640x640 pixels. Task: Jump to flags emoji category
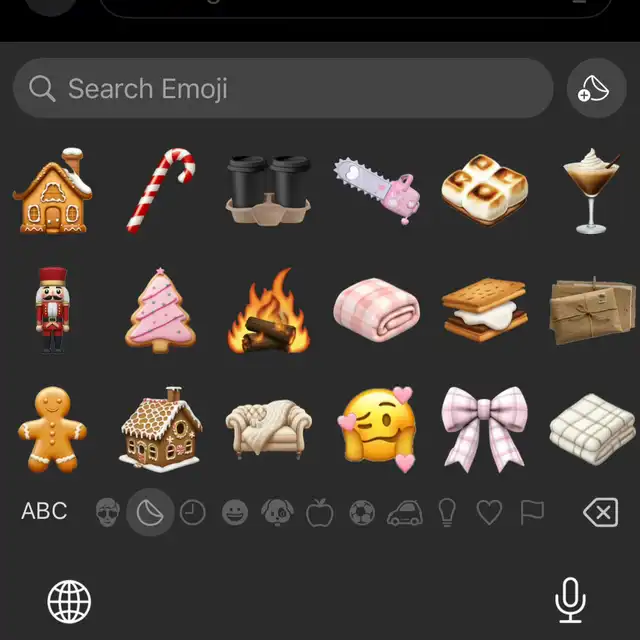532,513
